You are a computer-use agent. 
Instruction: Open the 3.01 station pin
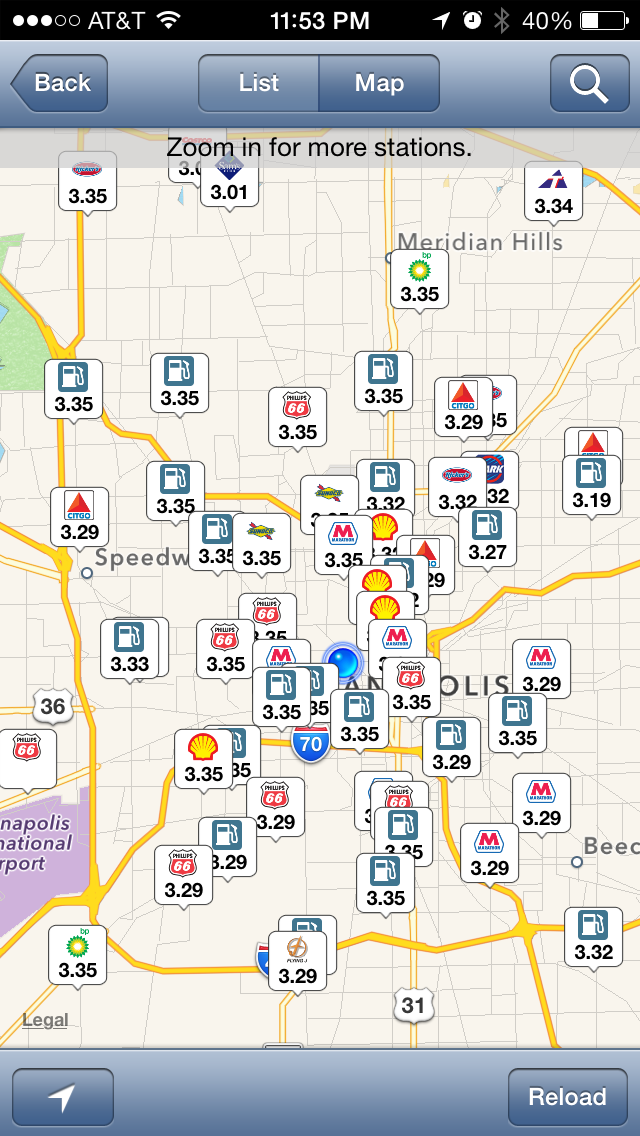(x=229, y=181)
